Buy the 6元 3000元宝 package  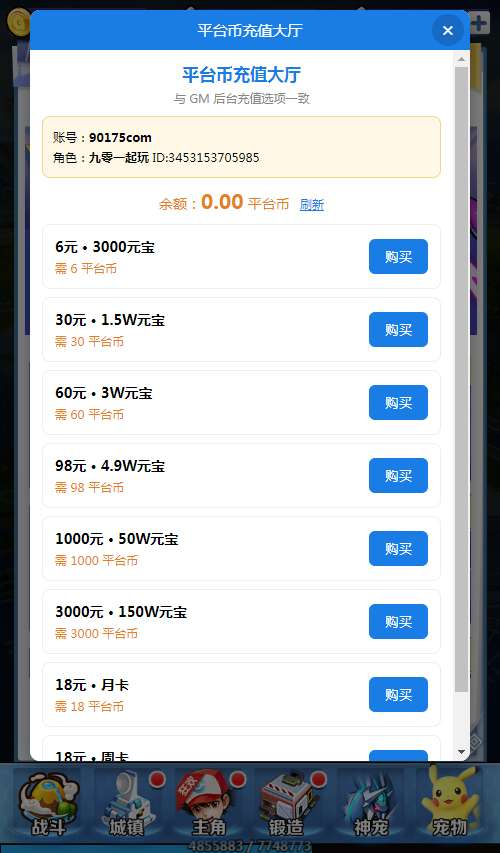398,256
